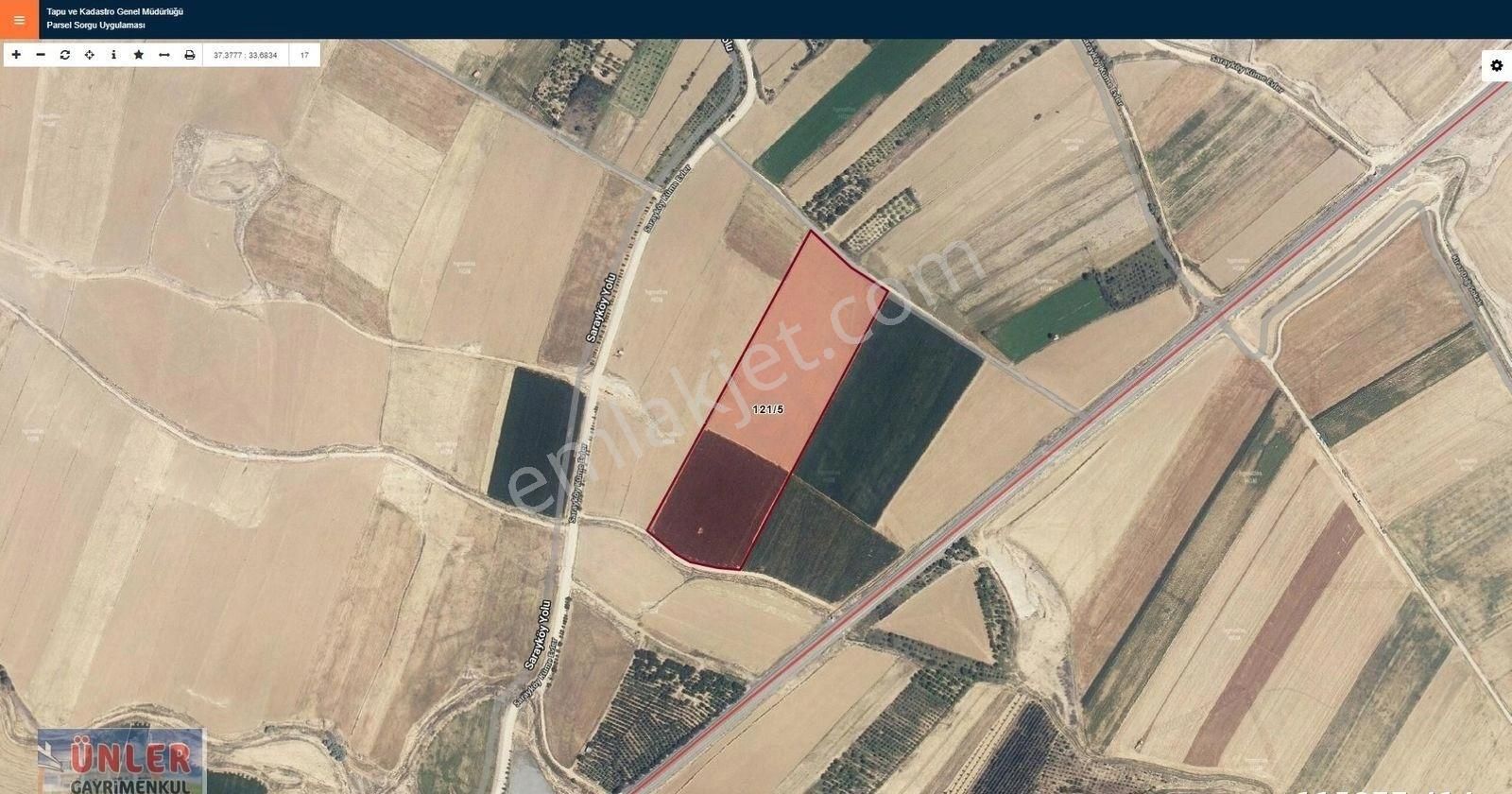Open the settings gear
The image size is (1512, 794).
1496,65
